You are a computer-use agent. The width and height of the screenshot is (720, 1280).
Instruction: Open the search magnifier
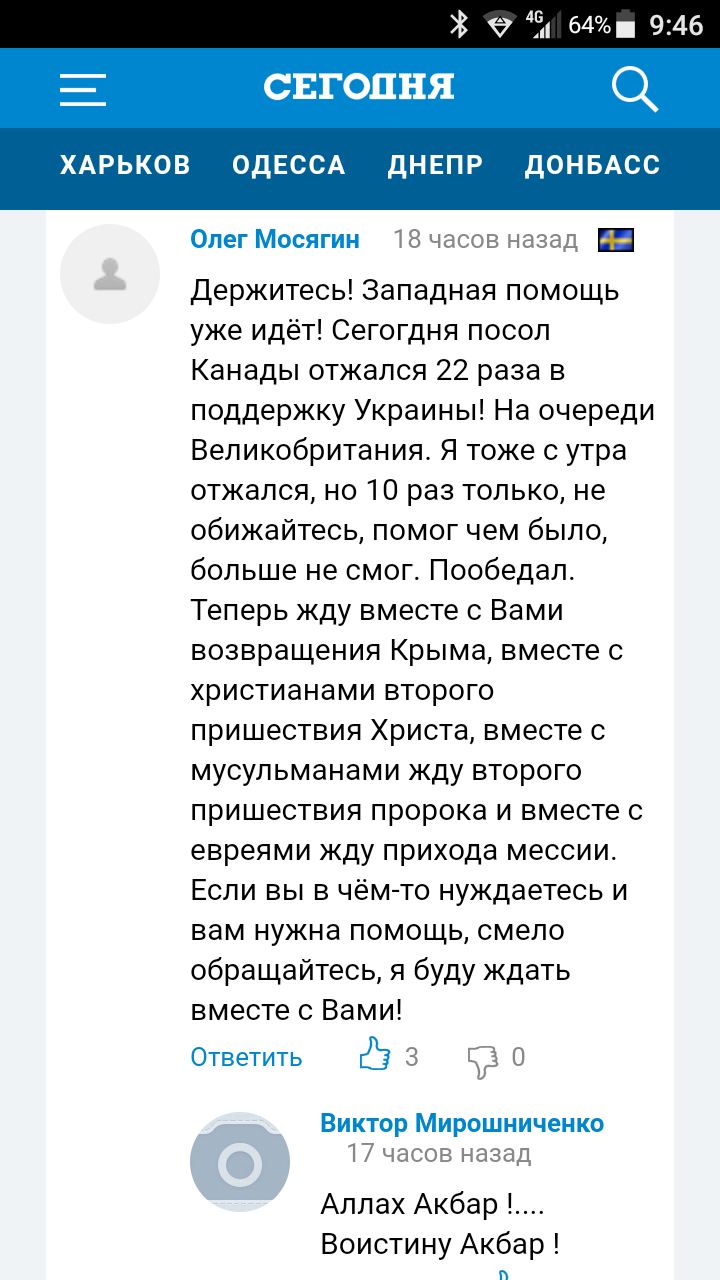(x=634, y=89)
